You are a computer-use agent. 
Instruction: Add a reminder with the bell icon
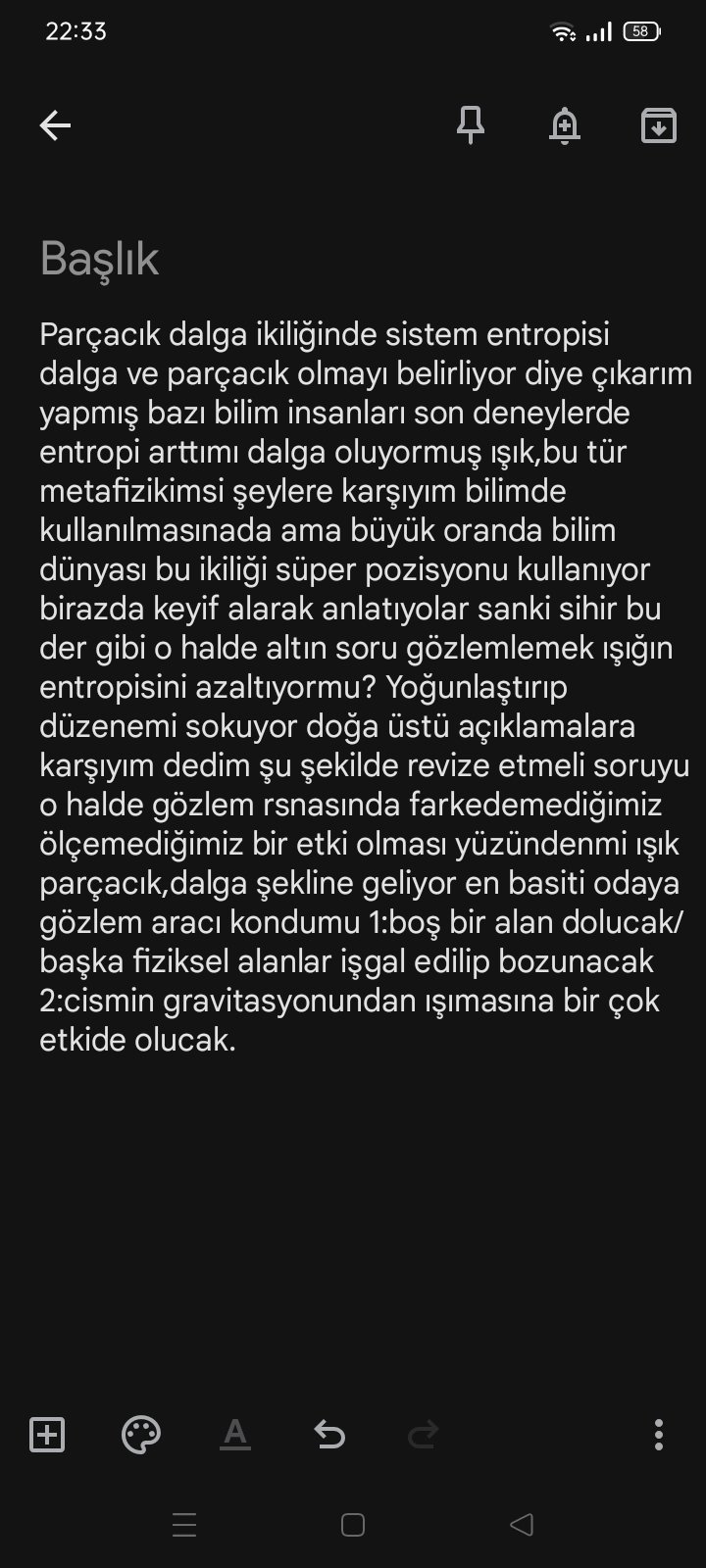(565, 125)
